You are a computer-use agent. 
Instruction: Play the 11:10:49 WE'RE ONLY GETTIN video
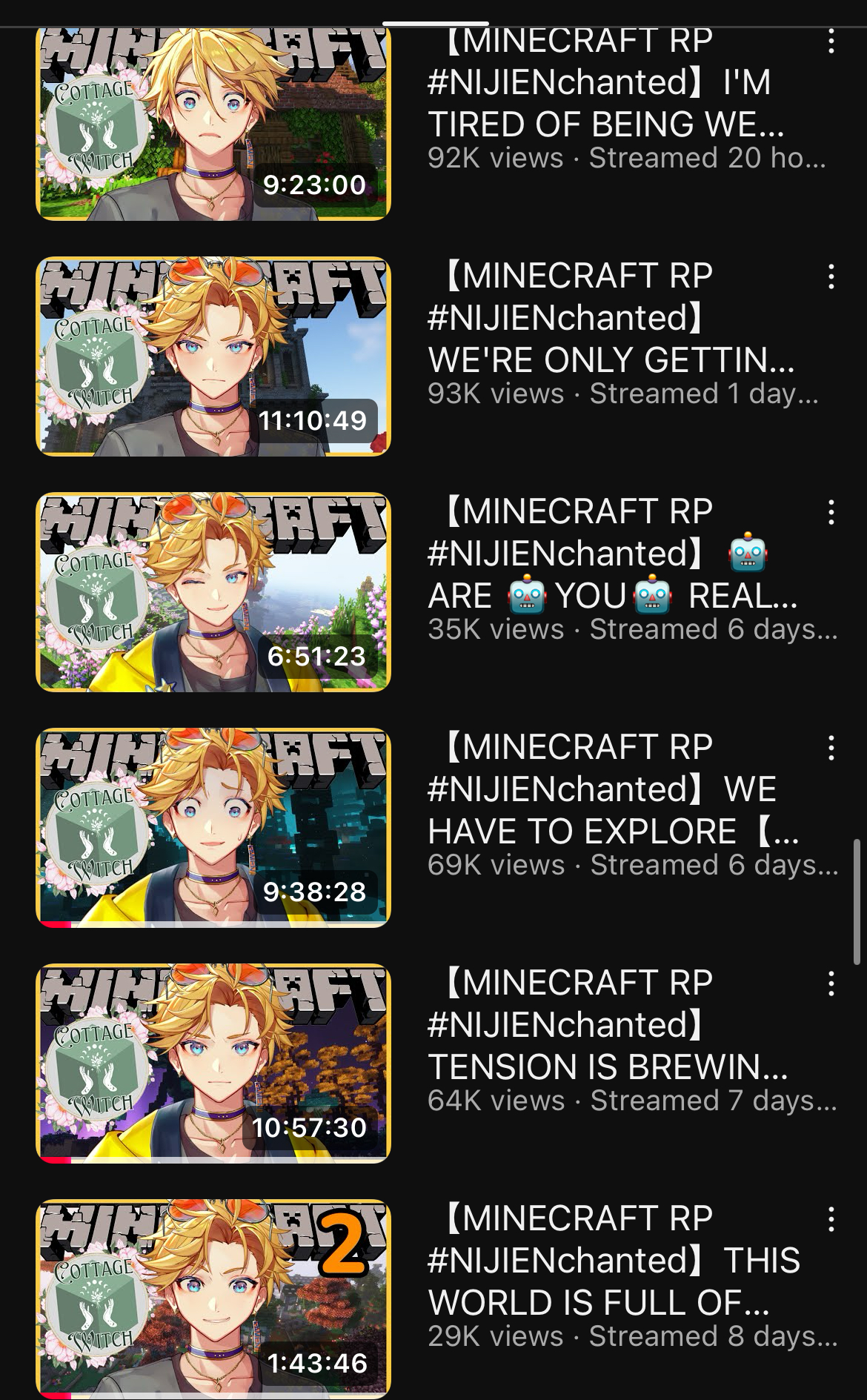coord(213,356)
